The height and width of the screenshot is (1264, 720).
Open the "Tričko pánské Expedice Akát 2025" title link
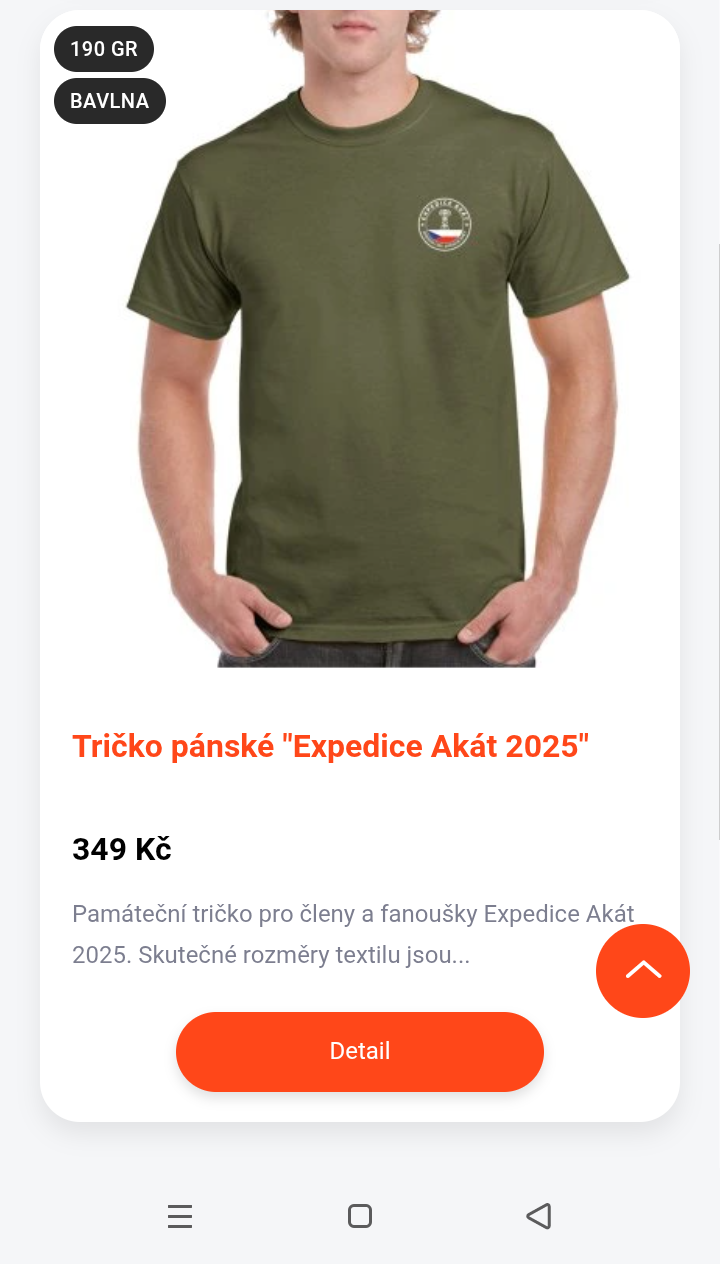(x=330, y=746)
